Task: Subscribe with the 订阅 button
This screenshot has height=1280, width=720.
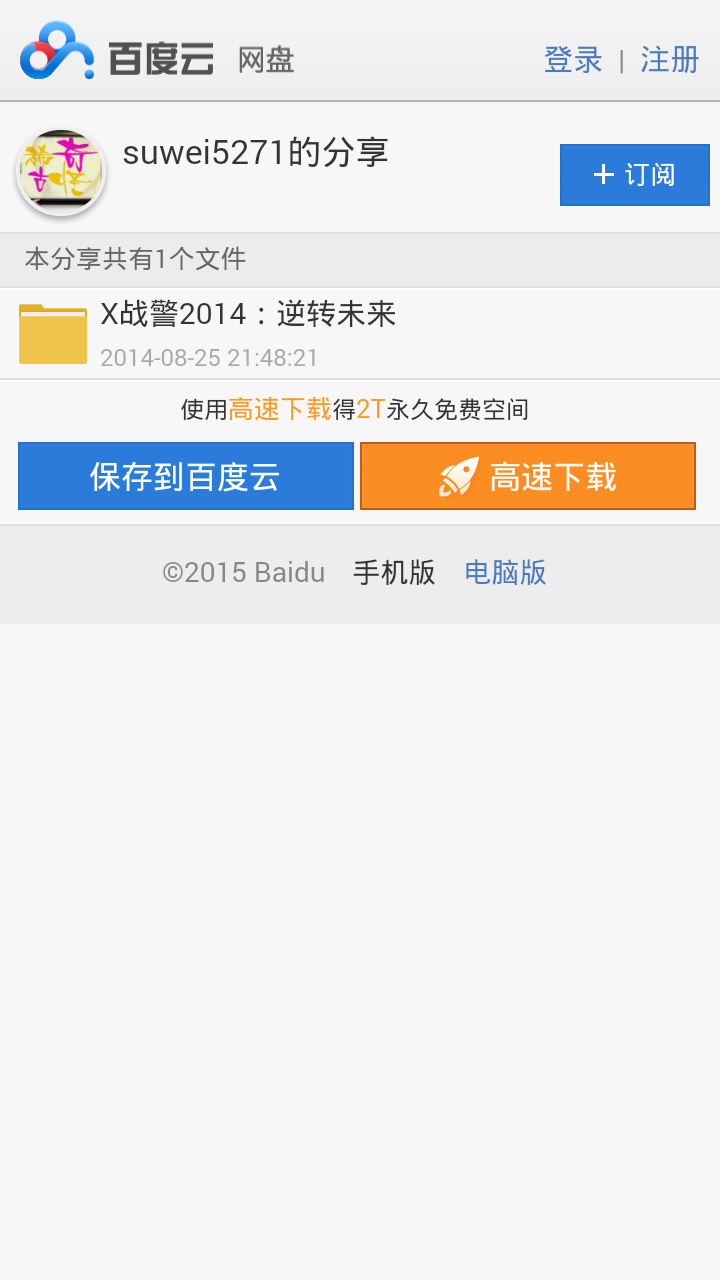Action: [634, 175]
